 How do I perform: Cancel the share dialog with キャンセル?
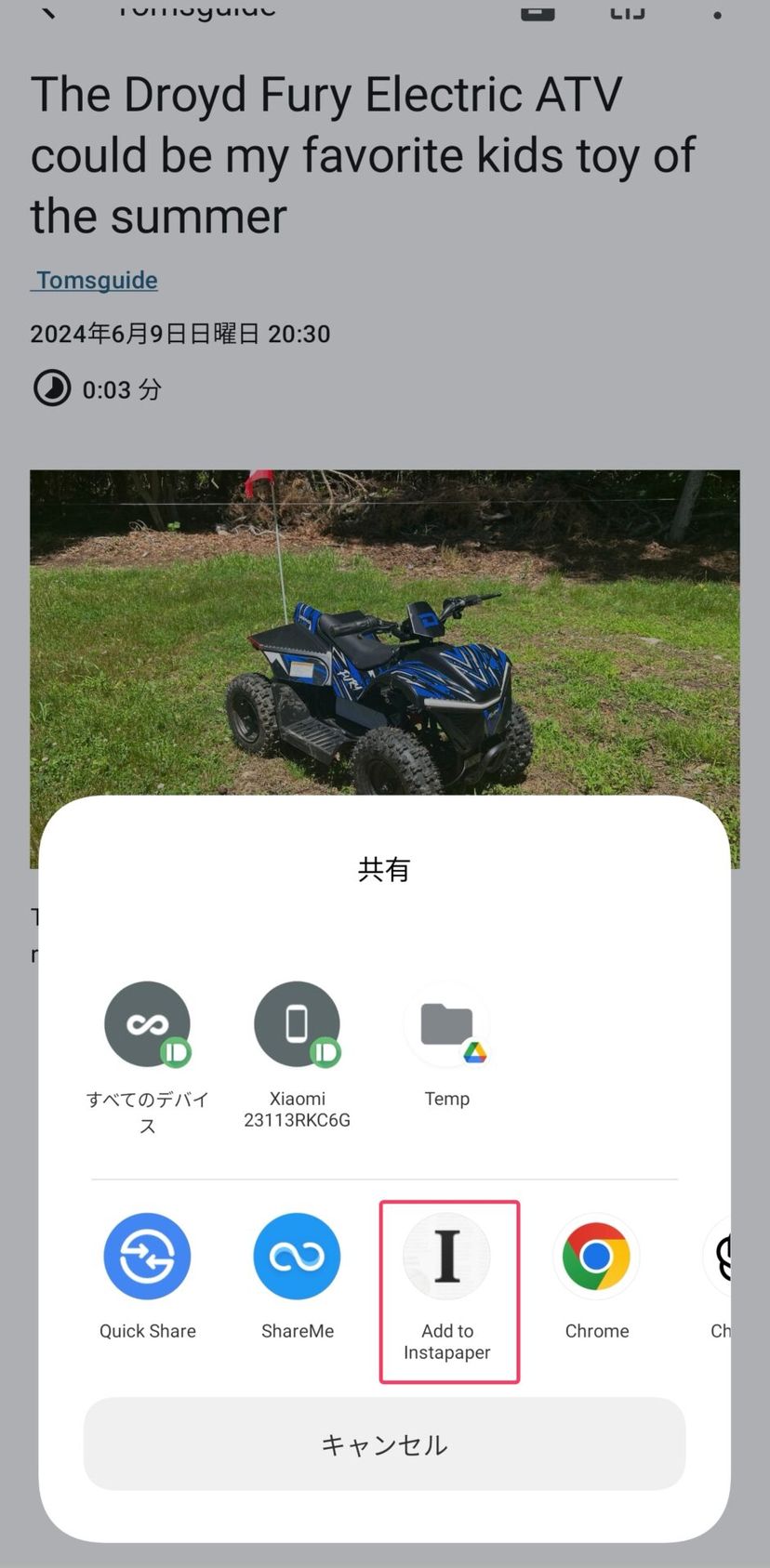click(x=384, y=1443)
